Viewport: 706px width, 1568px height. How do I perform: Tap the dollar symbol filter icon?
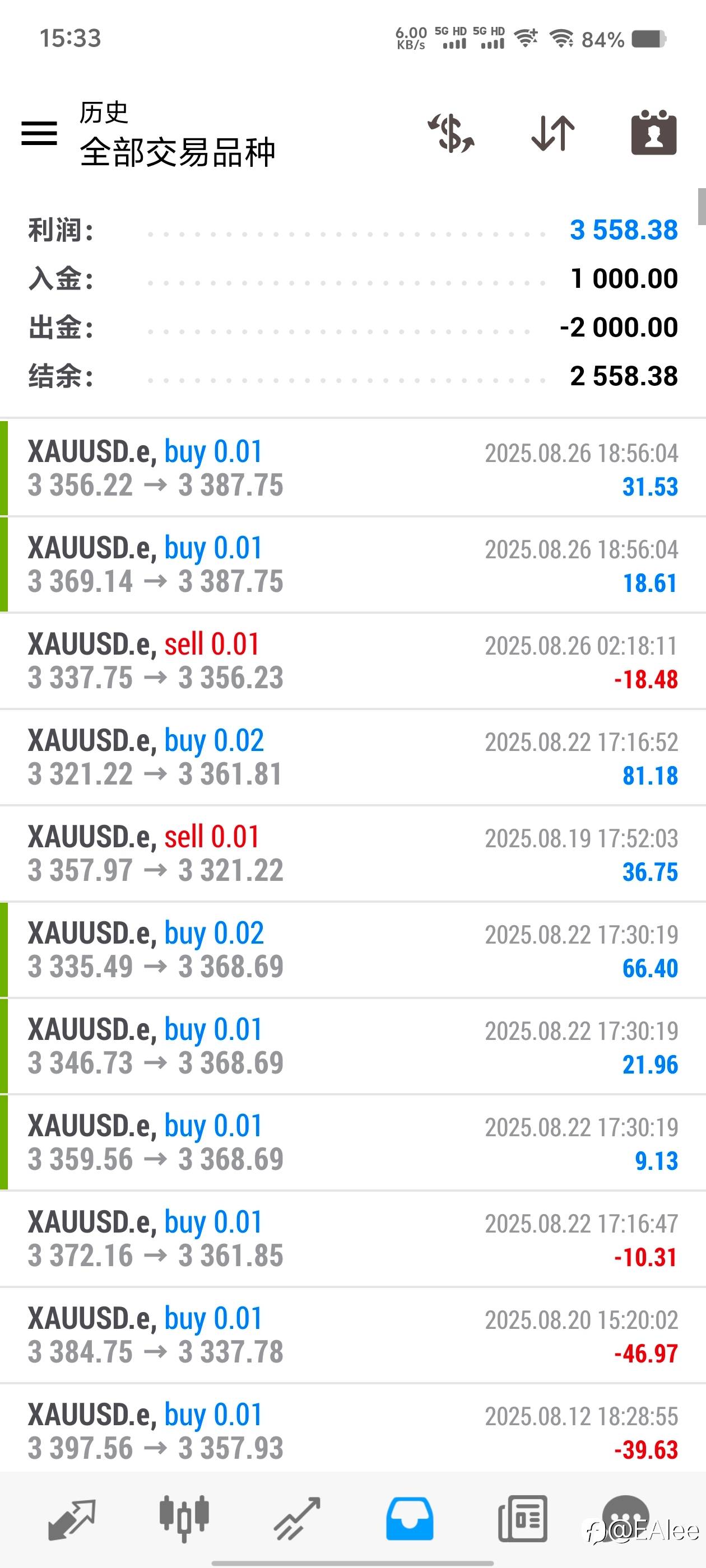click(x=450, y=133)
